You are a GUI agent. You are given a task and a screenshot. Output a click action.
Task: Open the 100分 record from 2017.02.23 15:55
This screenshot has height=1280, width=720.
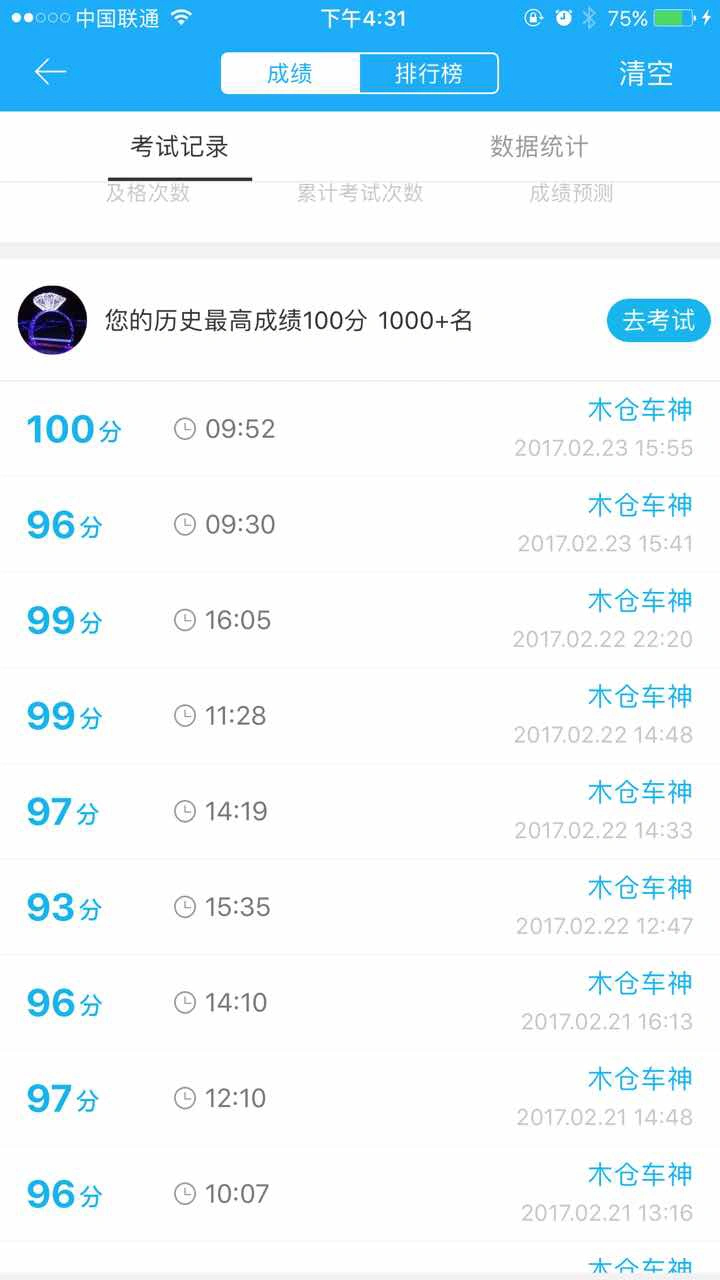coord(360,429)
